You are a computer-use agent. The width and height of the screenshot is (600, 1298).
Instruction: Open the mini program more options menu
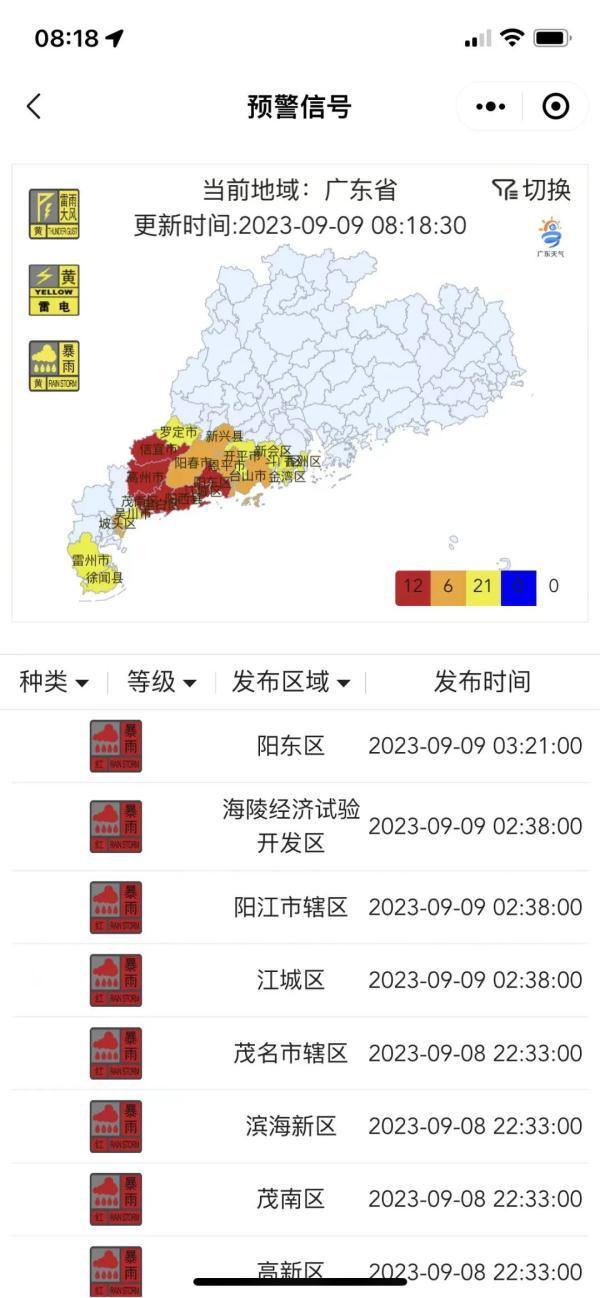pos(490,106)
